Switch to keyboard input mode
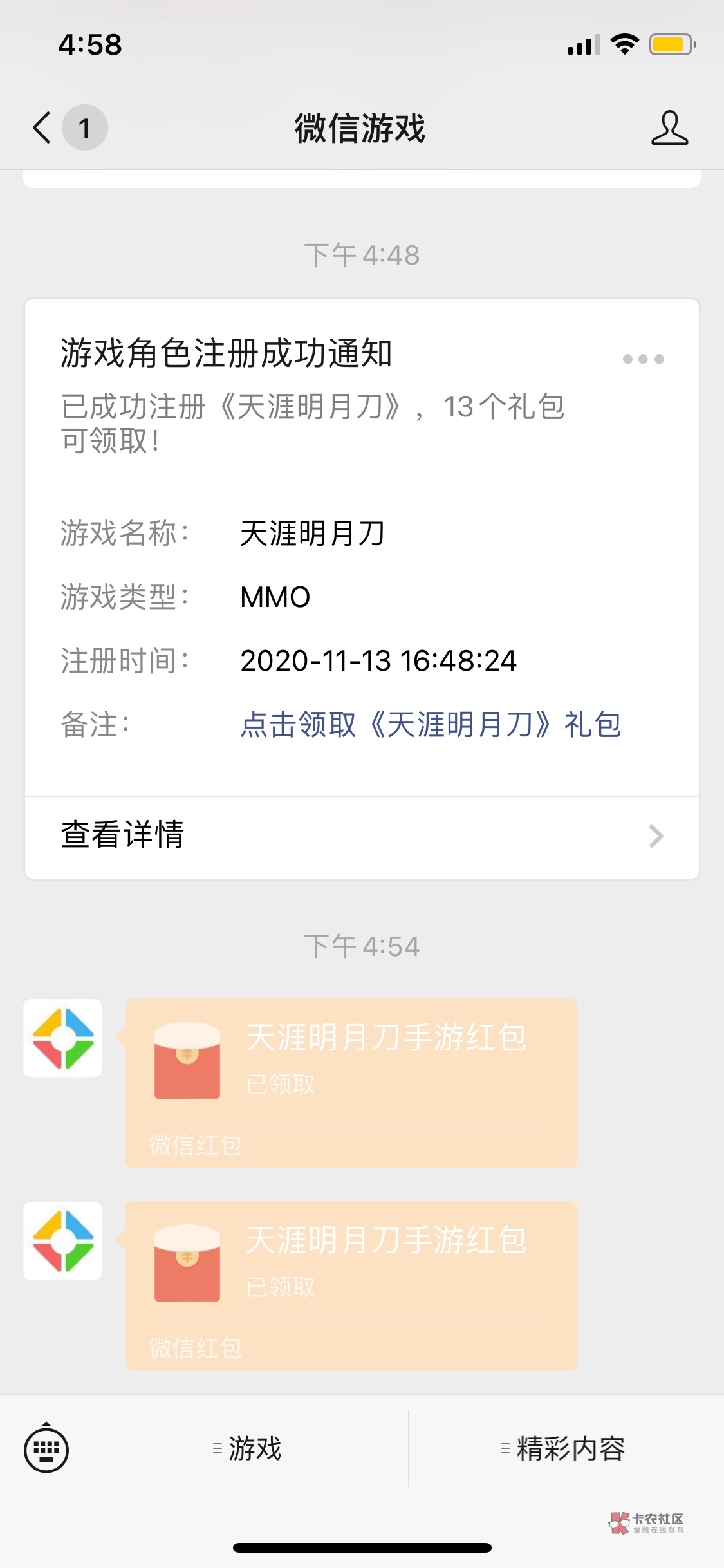Screen dimensions: 724x1568 click(46, 1448)
